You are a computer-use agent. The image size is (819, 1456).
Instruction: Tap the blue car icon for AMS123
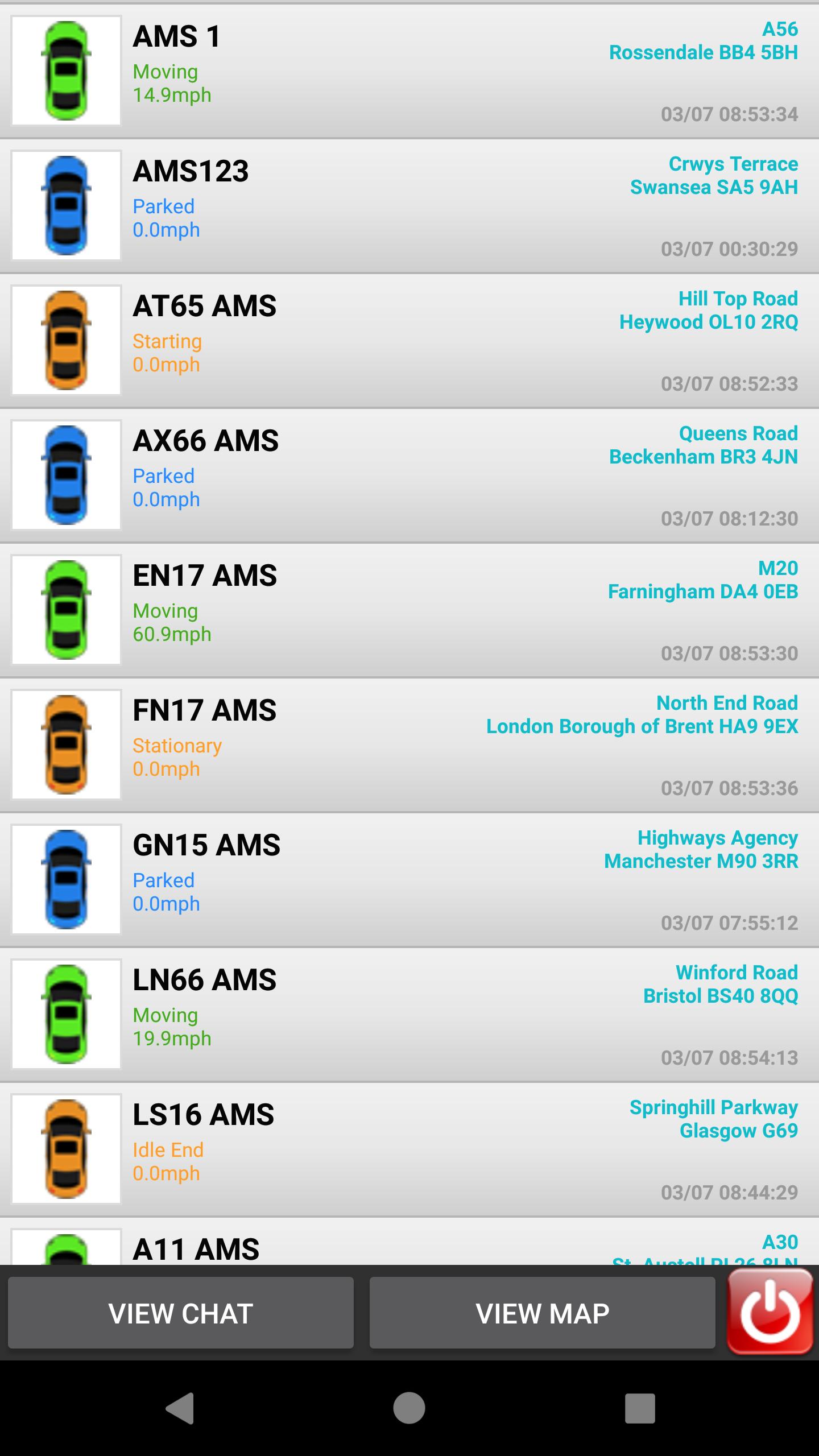67,205
